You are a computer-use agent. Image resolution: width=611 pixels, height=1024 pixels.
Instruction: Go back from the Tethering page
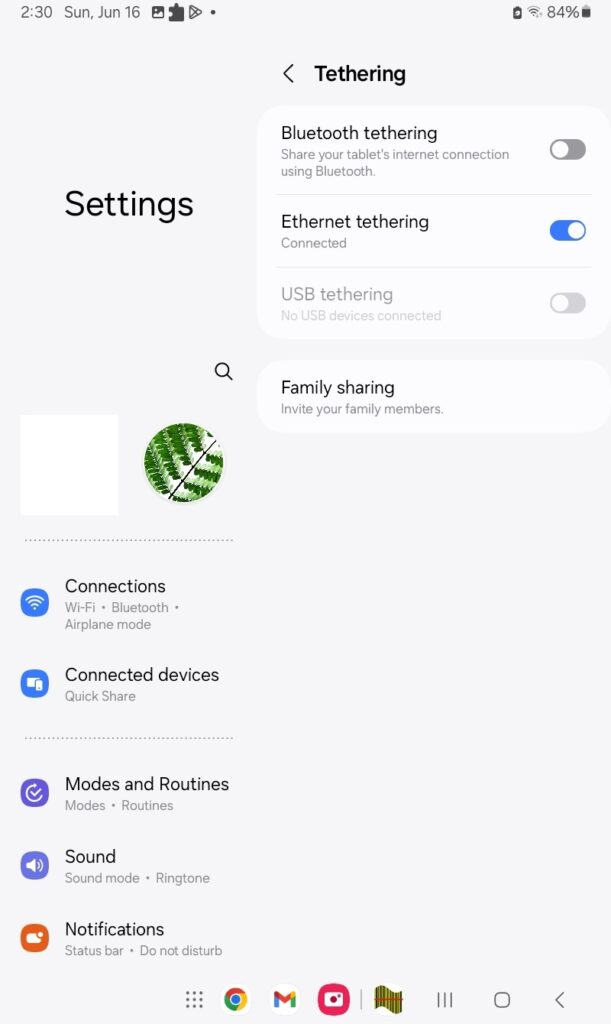[x=289, y=74]
